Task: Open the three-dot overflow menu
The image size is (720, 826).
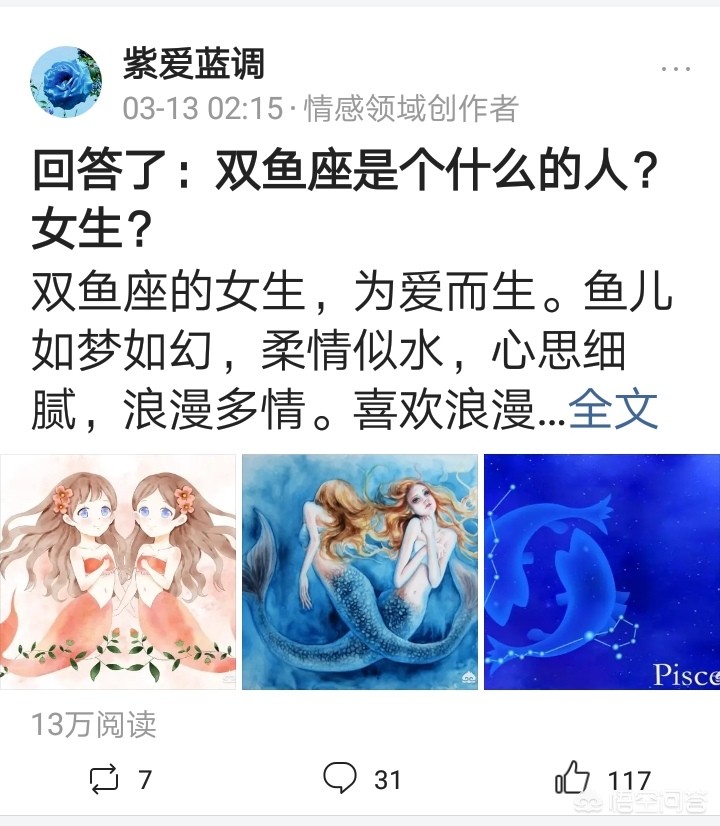Action: coord(676,69)
